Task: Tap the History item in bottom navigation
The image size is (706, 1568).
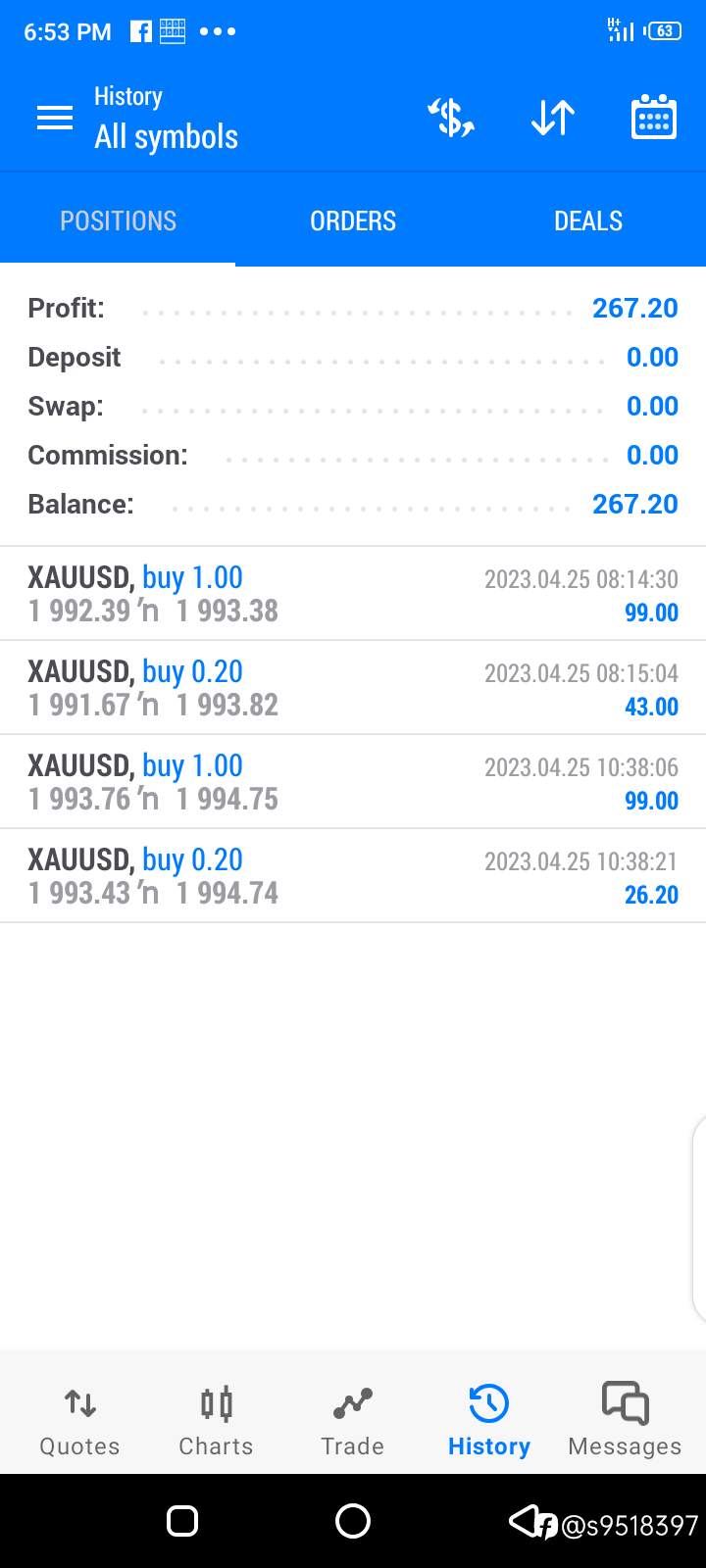Action: coord(488,1419)
